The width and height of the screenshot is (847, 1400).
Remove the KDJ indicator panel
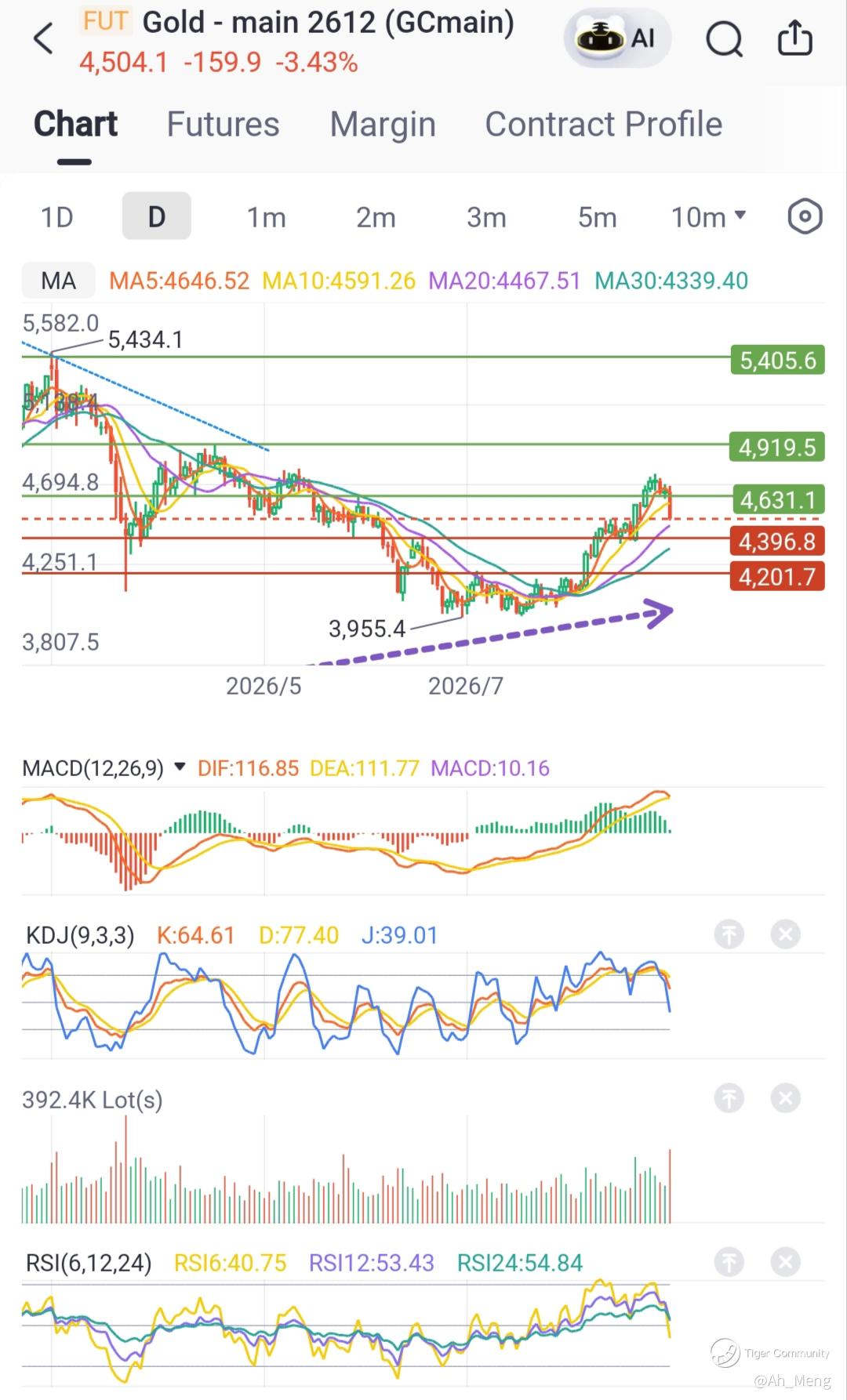(x=785, y=934)
